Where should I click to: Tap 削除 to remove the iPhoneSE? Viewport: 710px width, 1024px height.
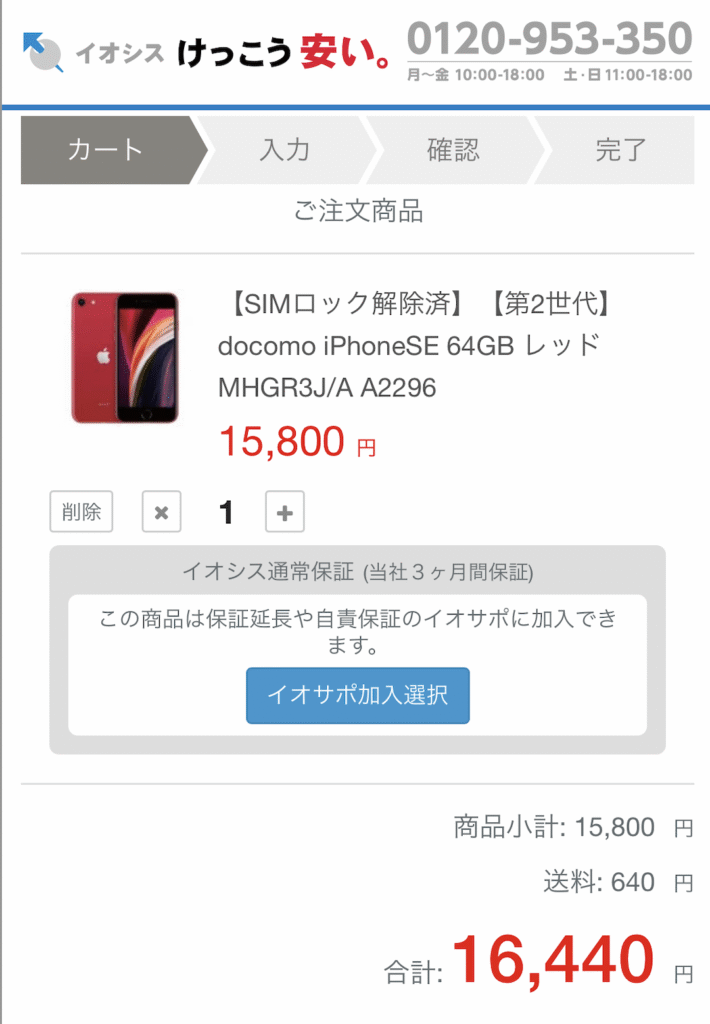point(81,512)
